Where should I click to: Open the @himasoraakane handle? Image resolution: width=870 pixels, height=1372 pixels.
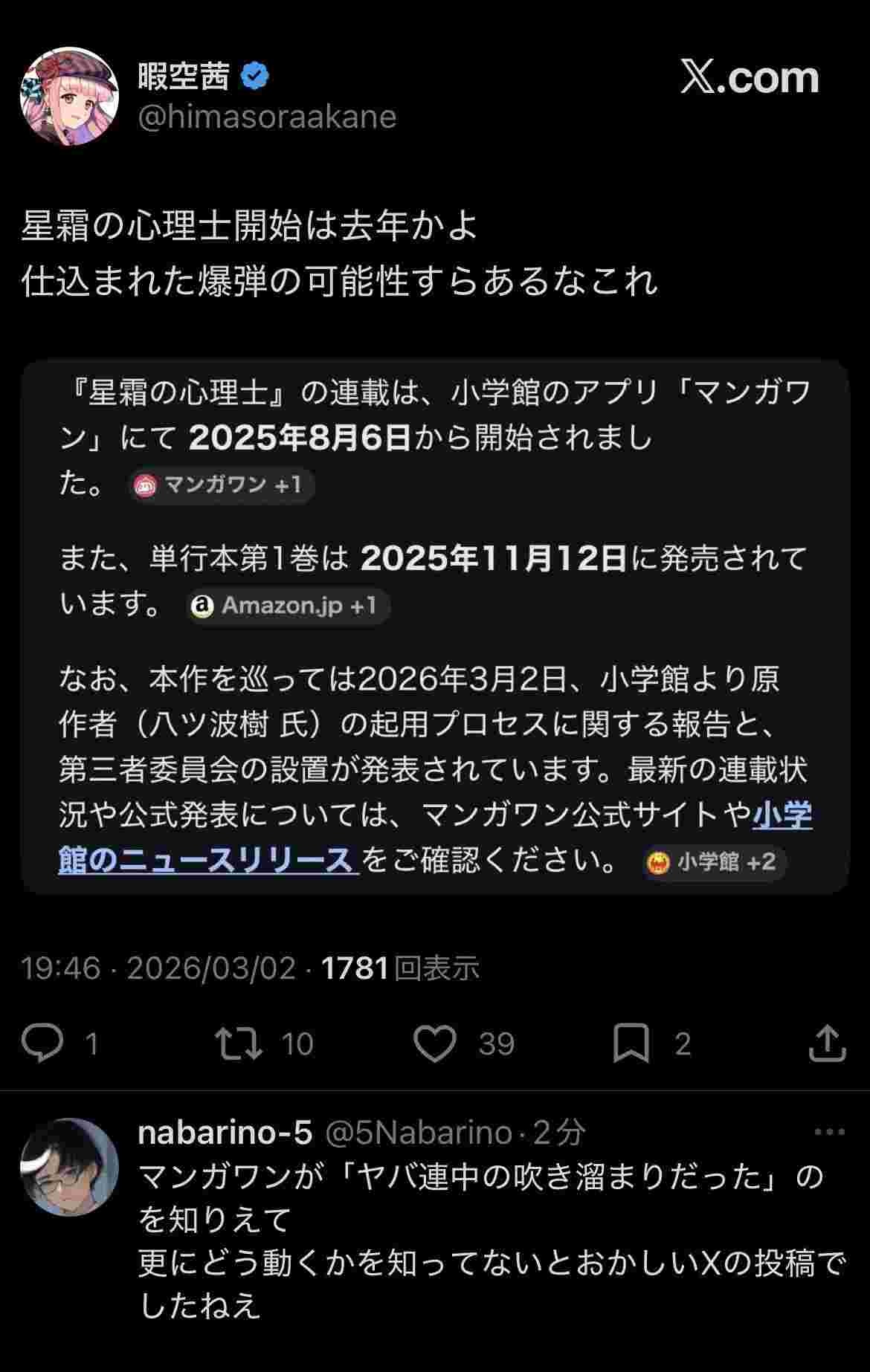tap(267, 117)
